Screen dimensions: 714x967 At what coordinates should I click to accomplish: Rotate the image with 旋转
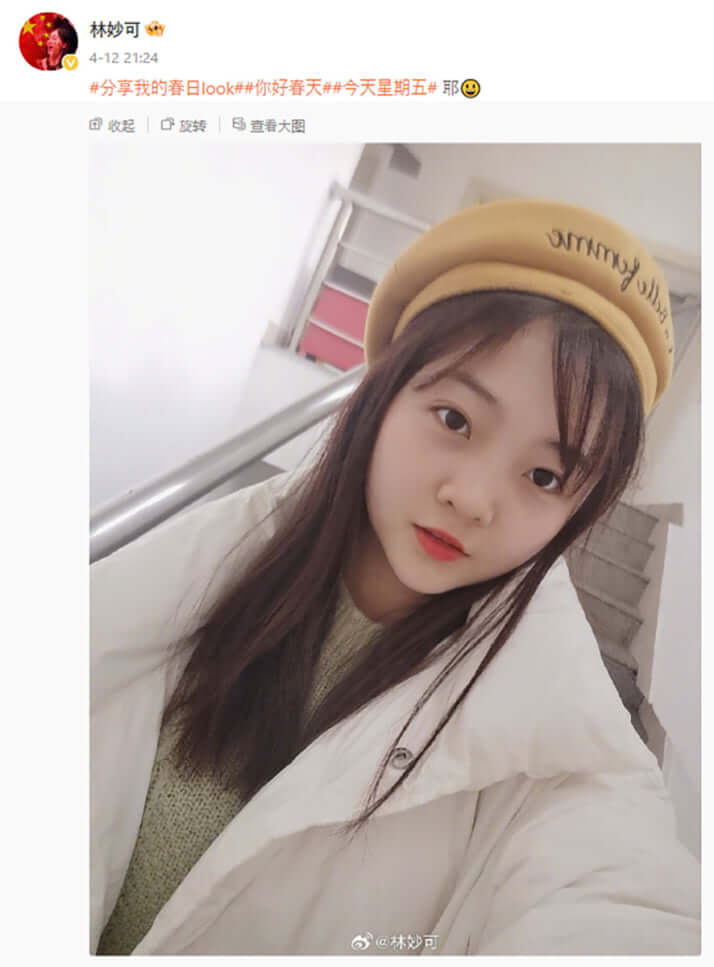coord(184,125)
